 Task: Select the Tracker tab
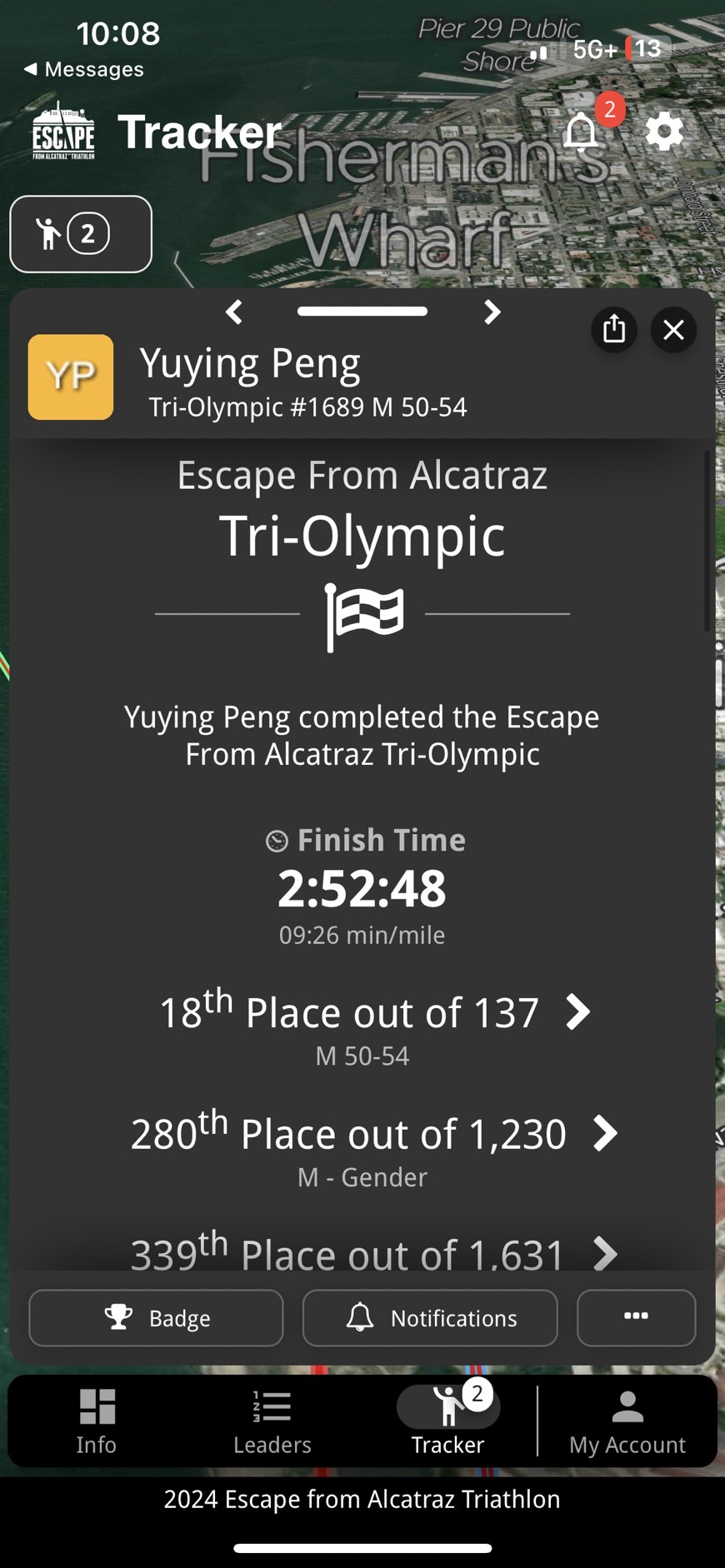tap(448, 1421)
